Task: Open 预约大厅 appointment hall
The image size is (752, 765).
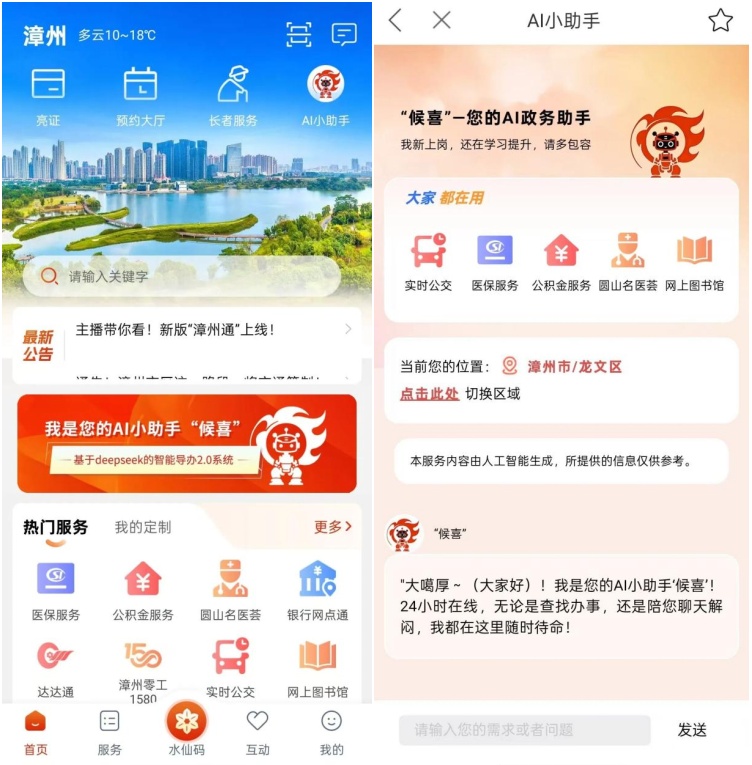Action: coord(140,96)
